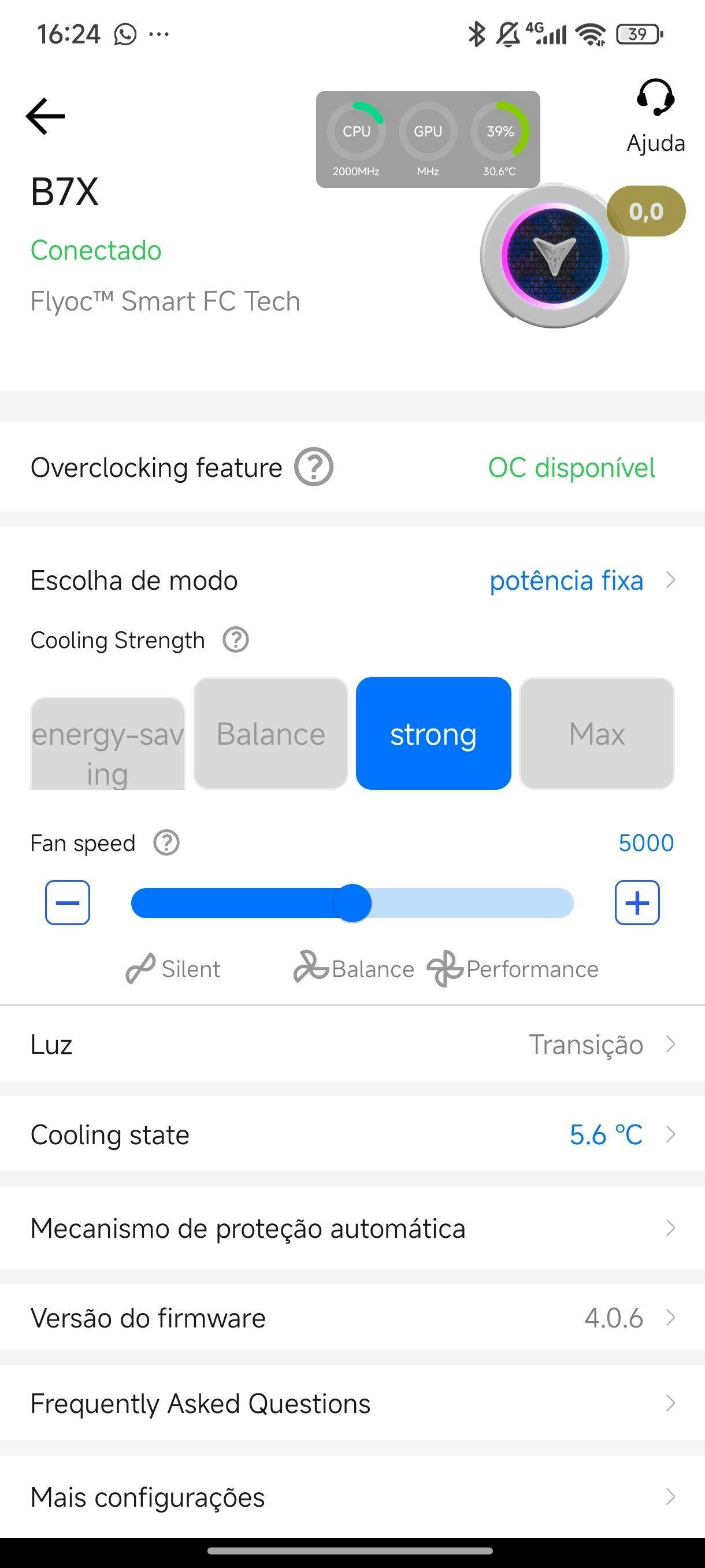Open Mecanismo de proteção automática

click(x=352, y=1229)
